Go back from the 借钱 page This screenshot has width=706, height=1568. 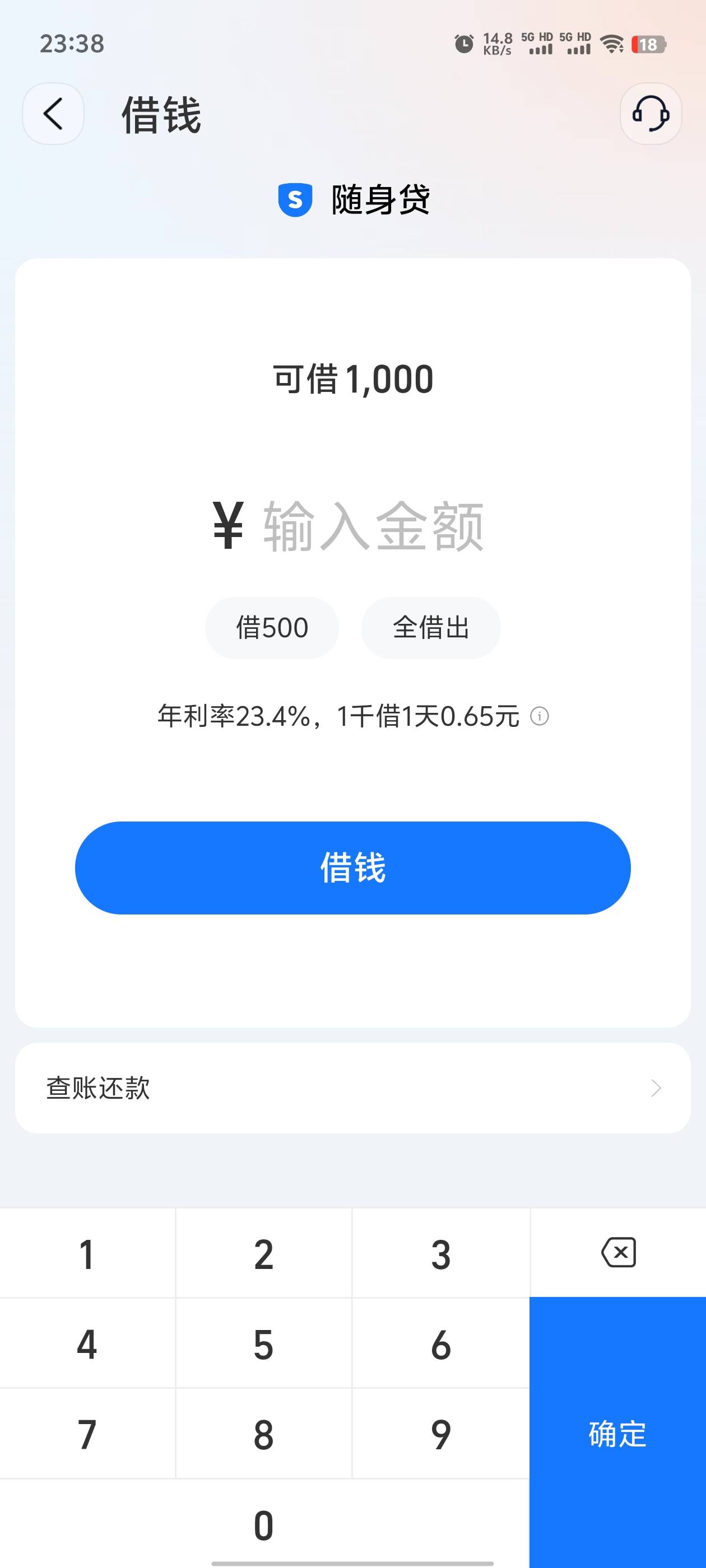[x=53, y=114]
